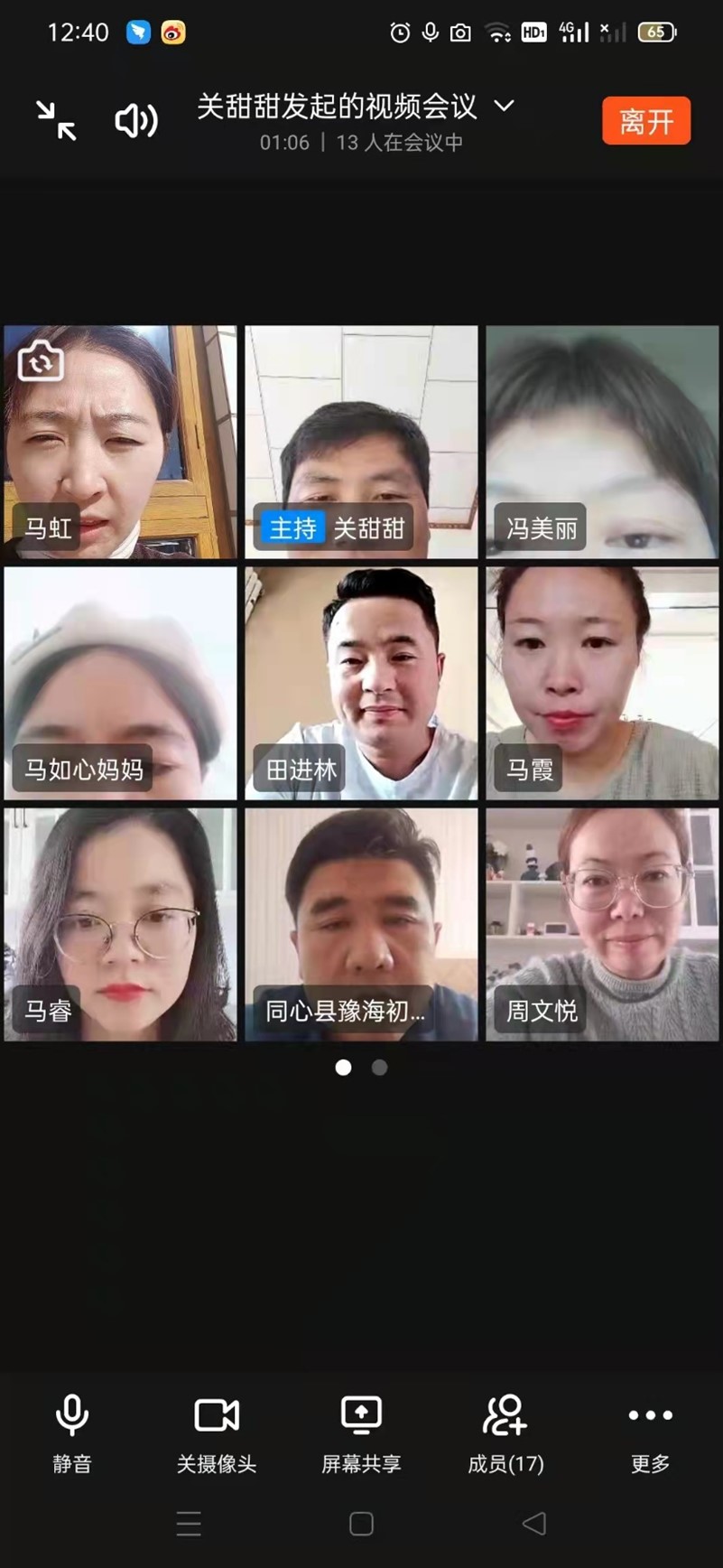Open 周文悦's video tile
Screen dimensions: 723x1568
click(x=602, y=924)
